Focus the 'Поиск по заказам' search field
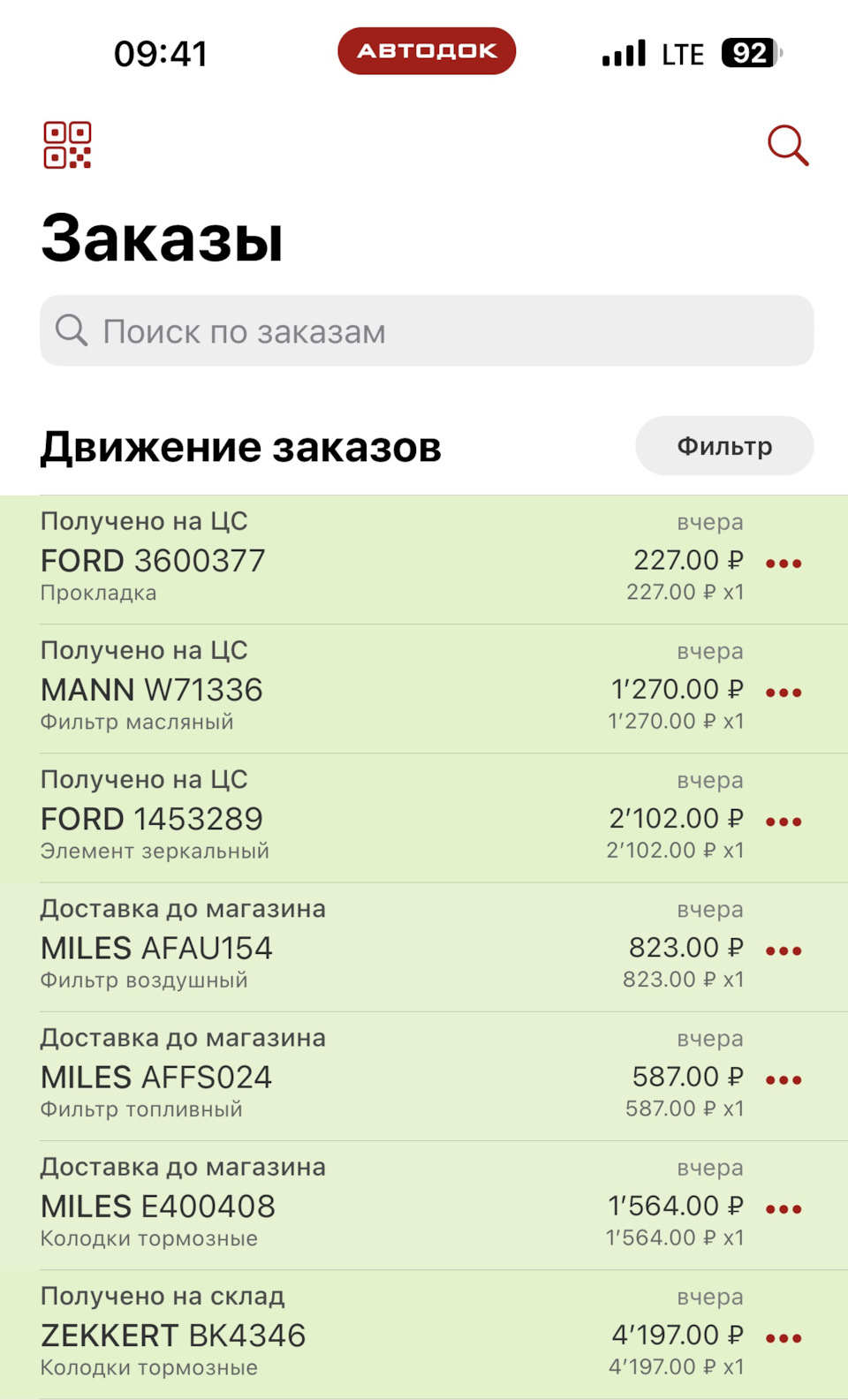This screenshot has width=848, height=1400. coord(426,331)
